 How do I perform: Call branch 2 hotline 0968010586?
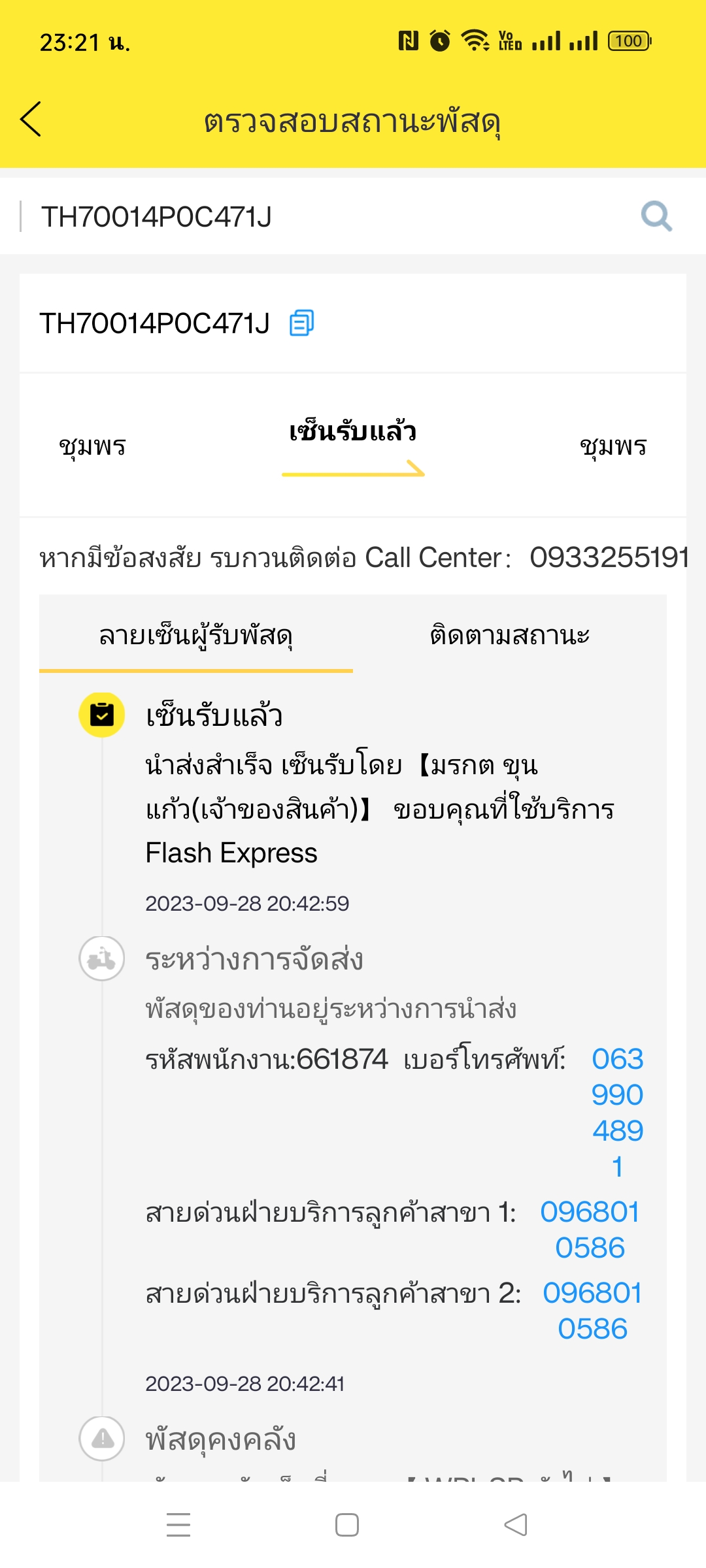pyautogui.click(x=592, y=1311)
